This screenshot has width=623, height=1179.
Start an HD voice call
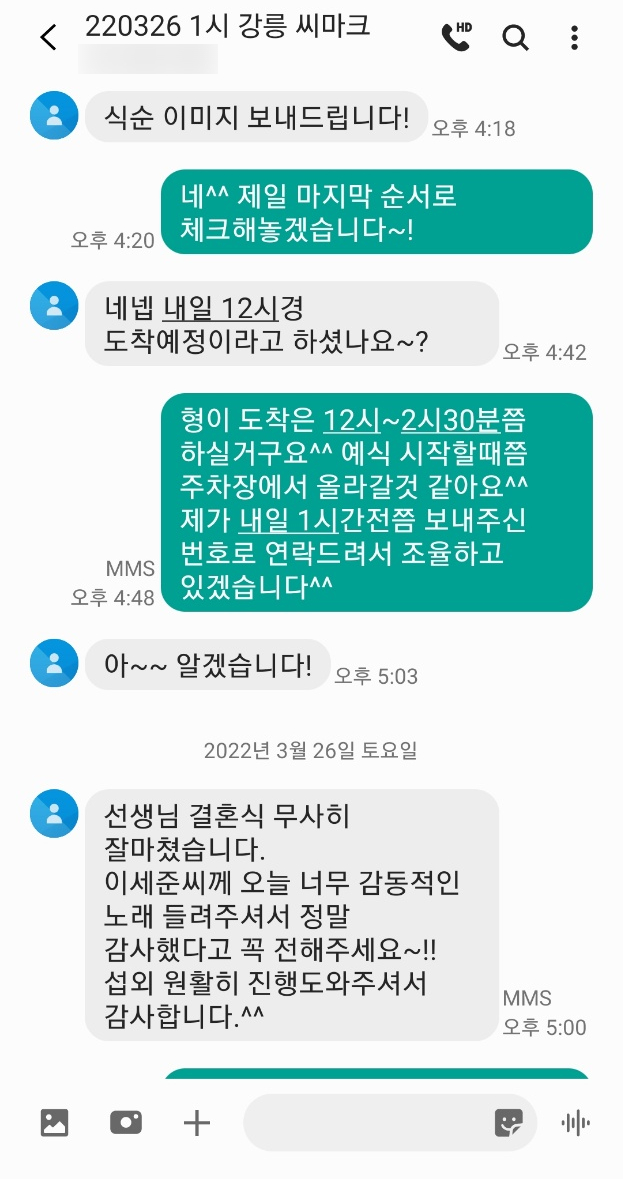coord(456,36)
